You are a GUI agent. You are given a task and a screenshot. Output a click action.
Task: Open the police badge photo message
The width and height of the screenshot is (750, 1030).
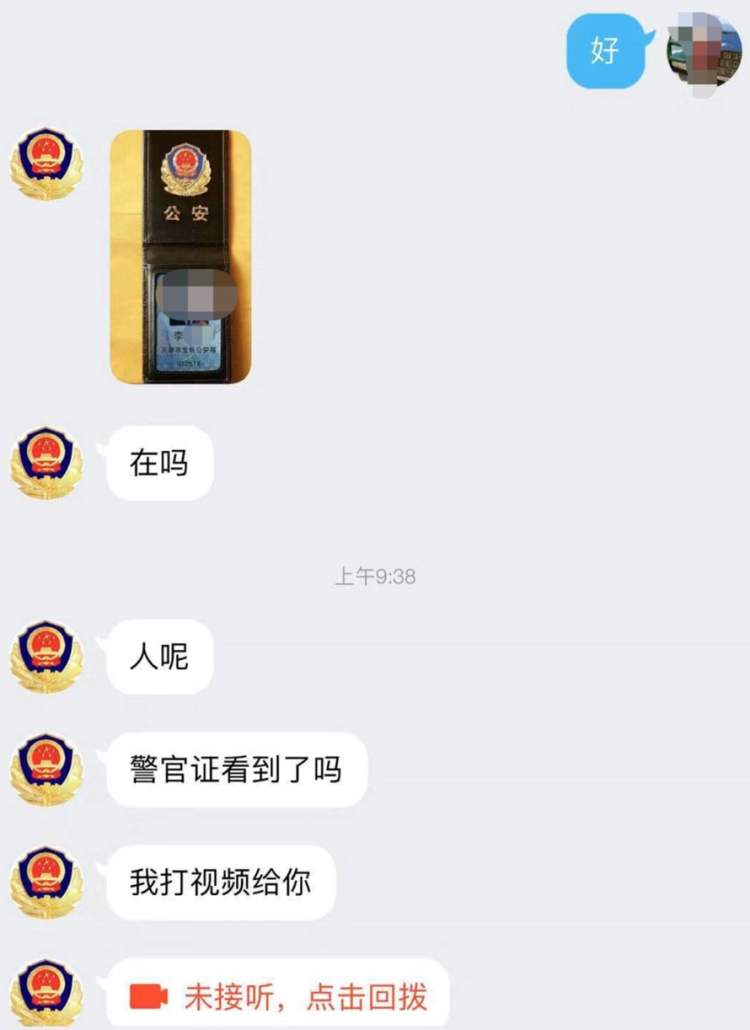pos(180,256)
